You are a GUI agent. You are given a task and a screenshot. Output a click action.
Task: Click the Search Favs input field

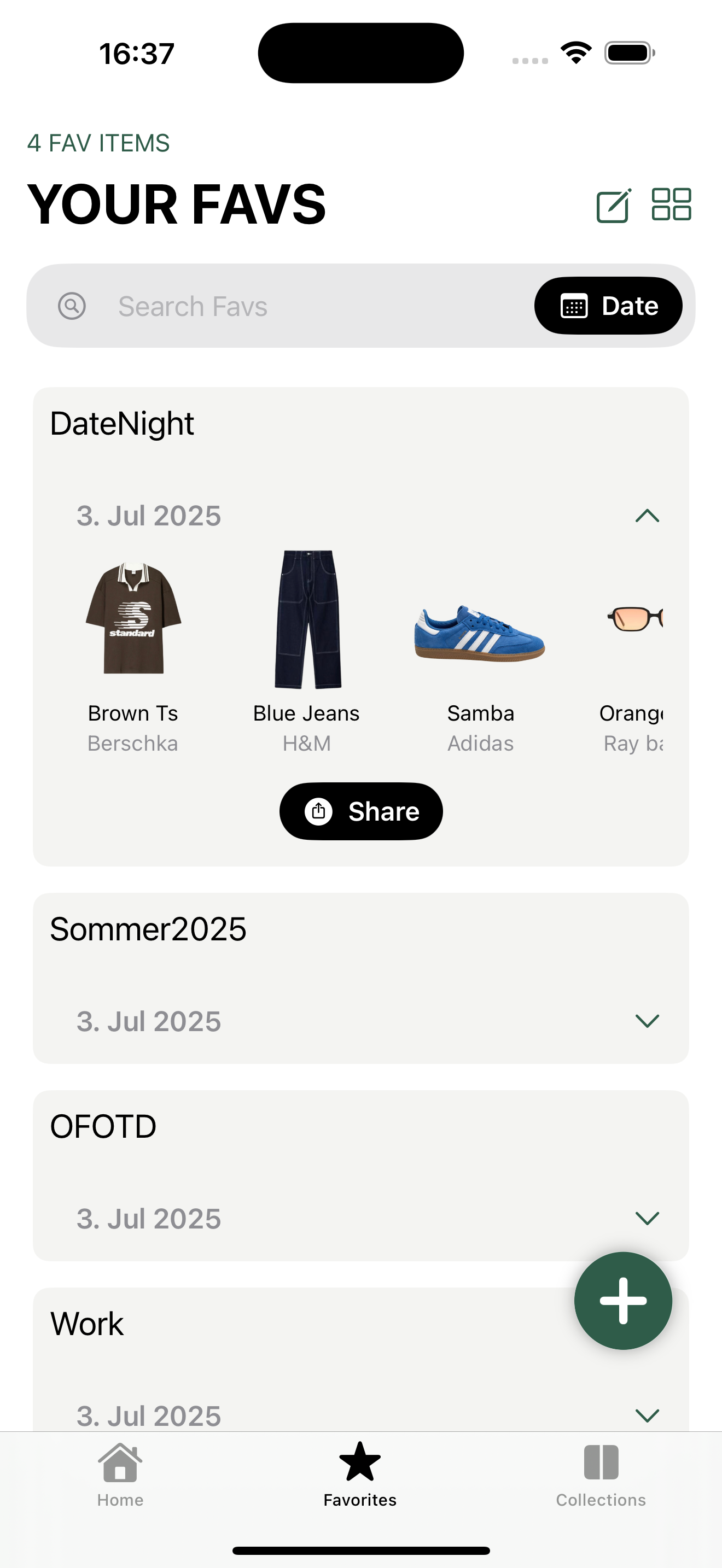coord(243,306)
